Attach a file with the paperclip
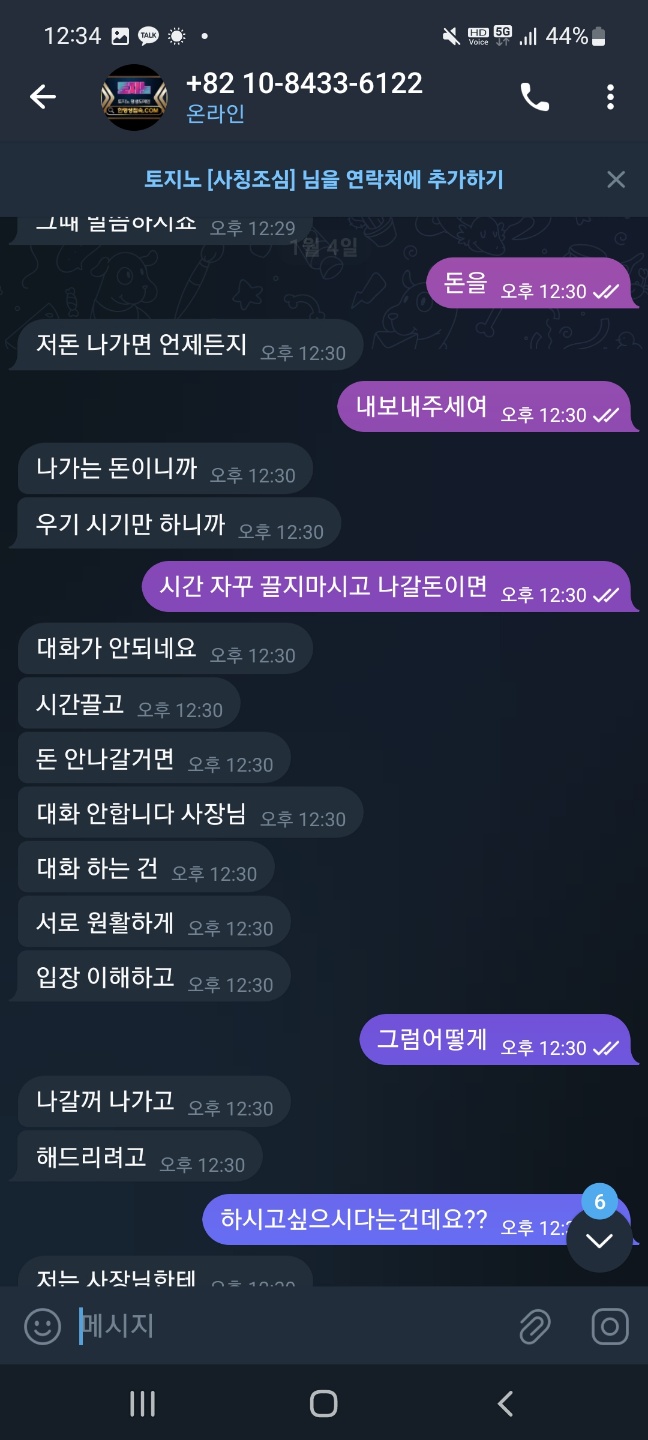648x1440 pixels. coord(535,1327)
